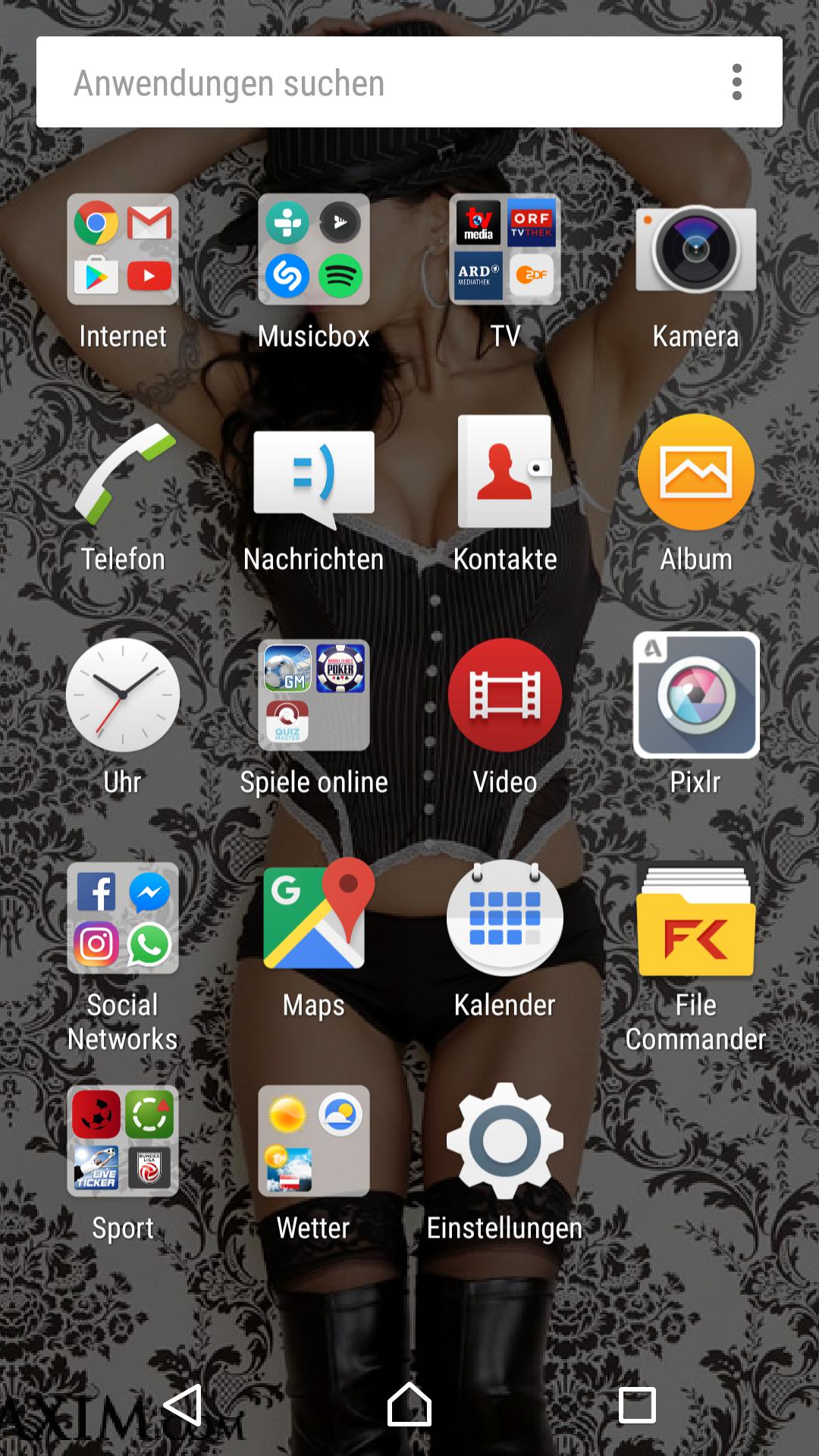
Task: Open the Uhr clock app
Action: (123, 695)
